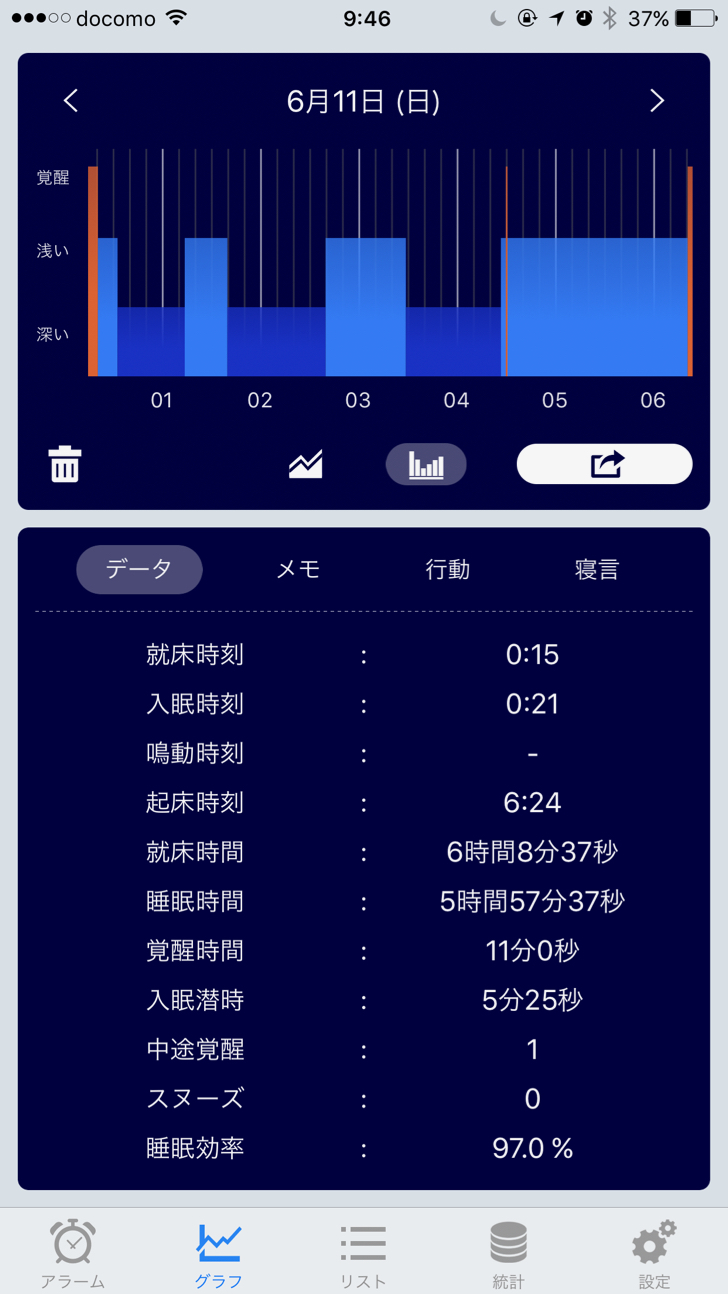Switch to the グラフ tab

click(218, 1254)
